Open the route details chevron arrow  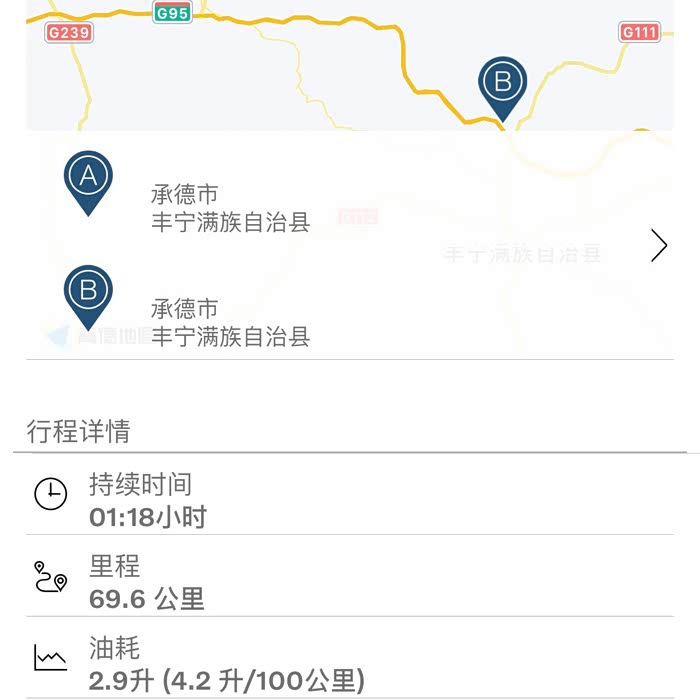pos(658,245)
